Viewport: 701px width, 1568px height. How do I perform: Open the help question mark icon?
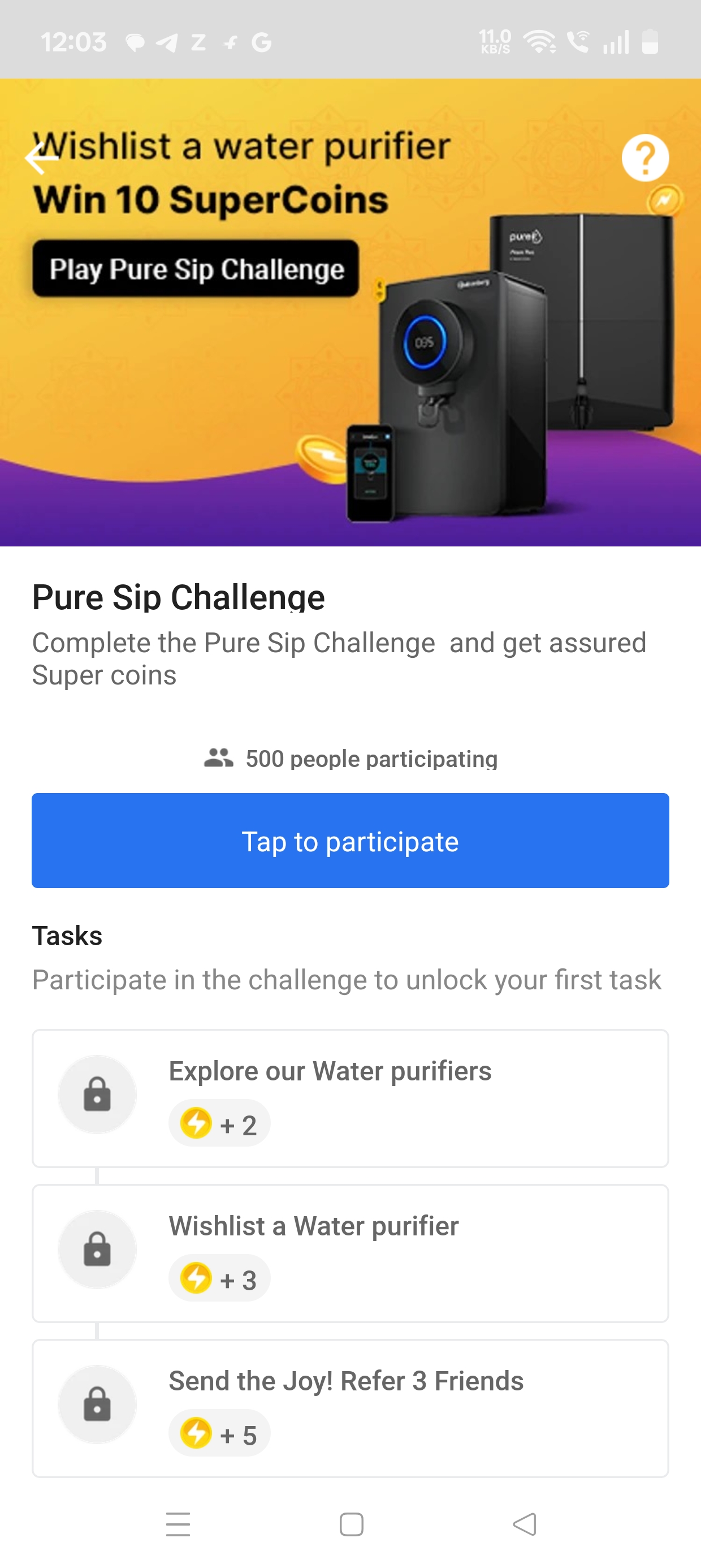(645, 158)
